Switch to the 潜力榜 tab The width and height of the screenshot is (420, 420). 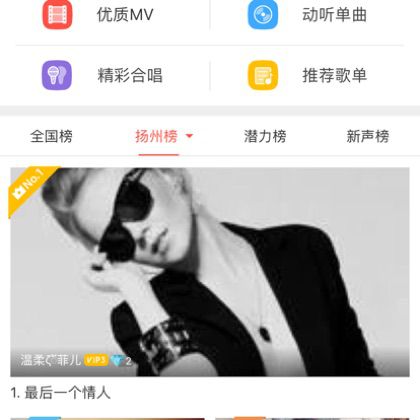pyautogui.click(x=265, y=136)
